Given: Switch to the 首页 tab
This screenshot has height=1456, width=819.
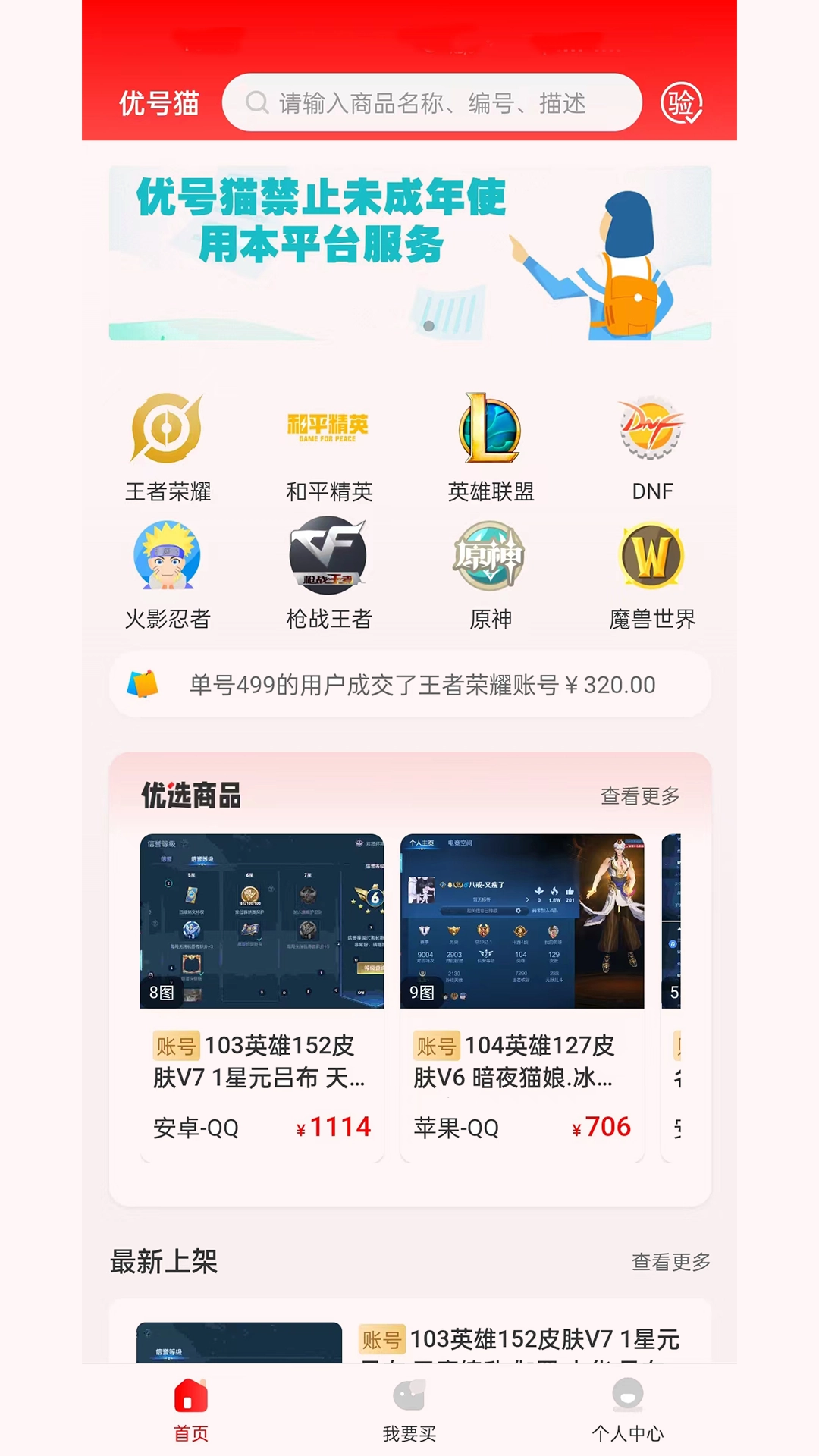Looking at the screenshot, I should (190, 1410).
